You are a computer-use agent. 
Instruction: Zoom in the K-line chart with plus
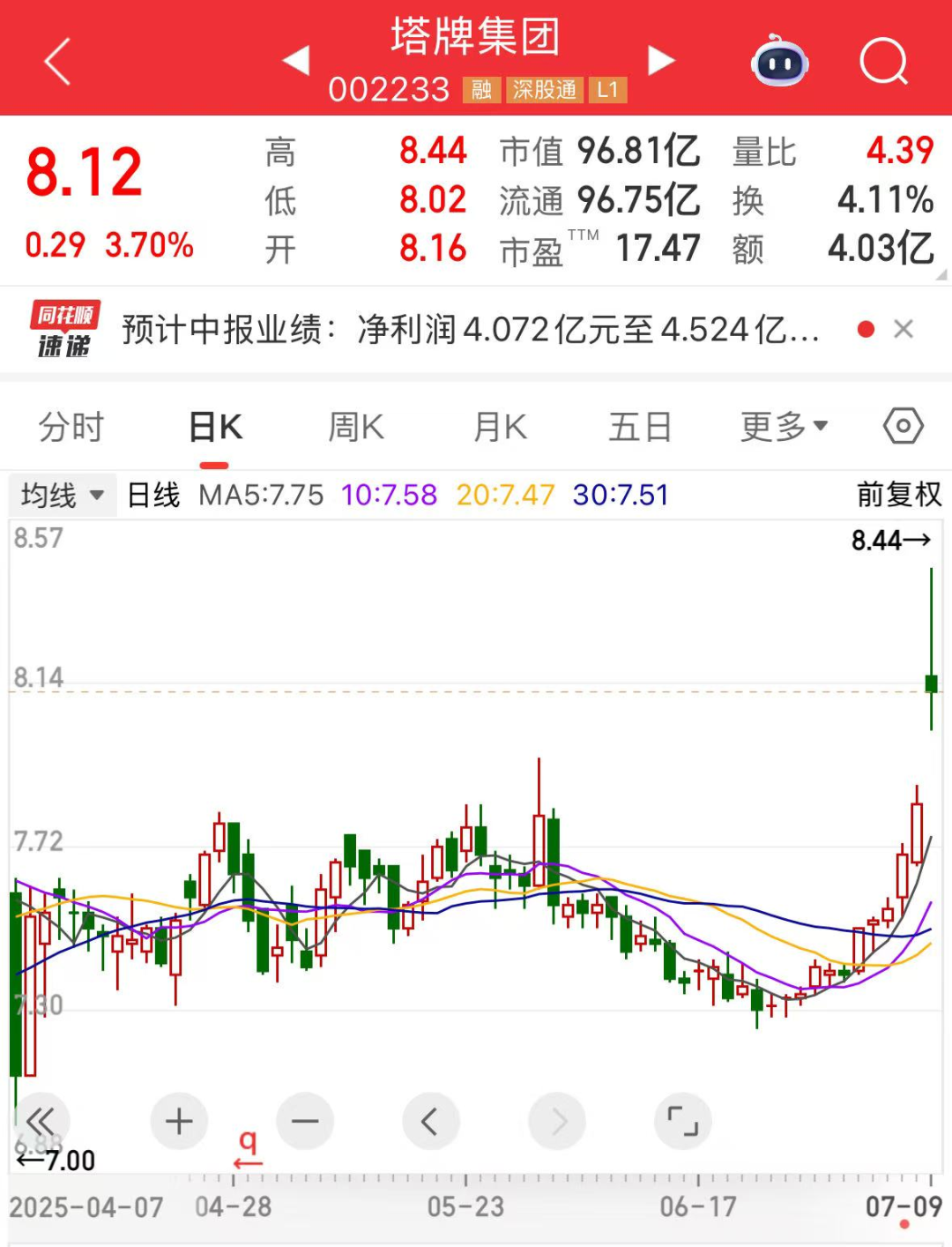(x=179, y=1121)
